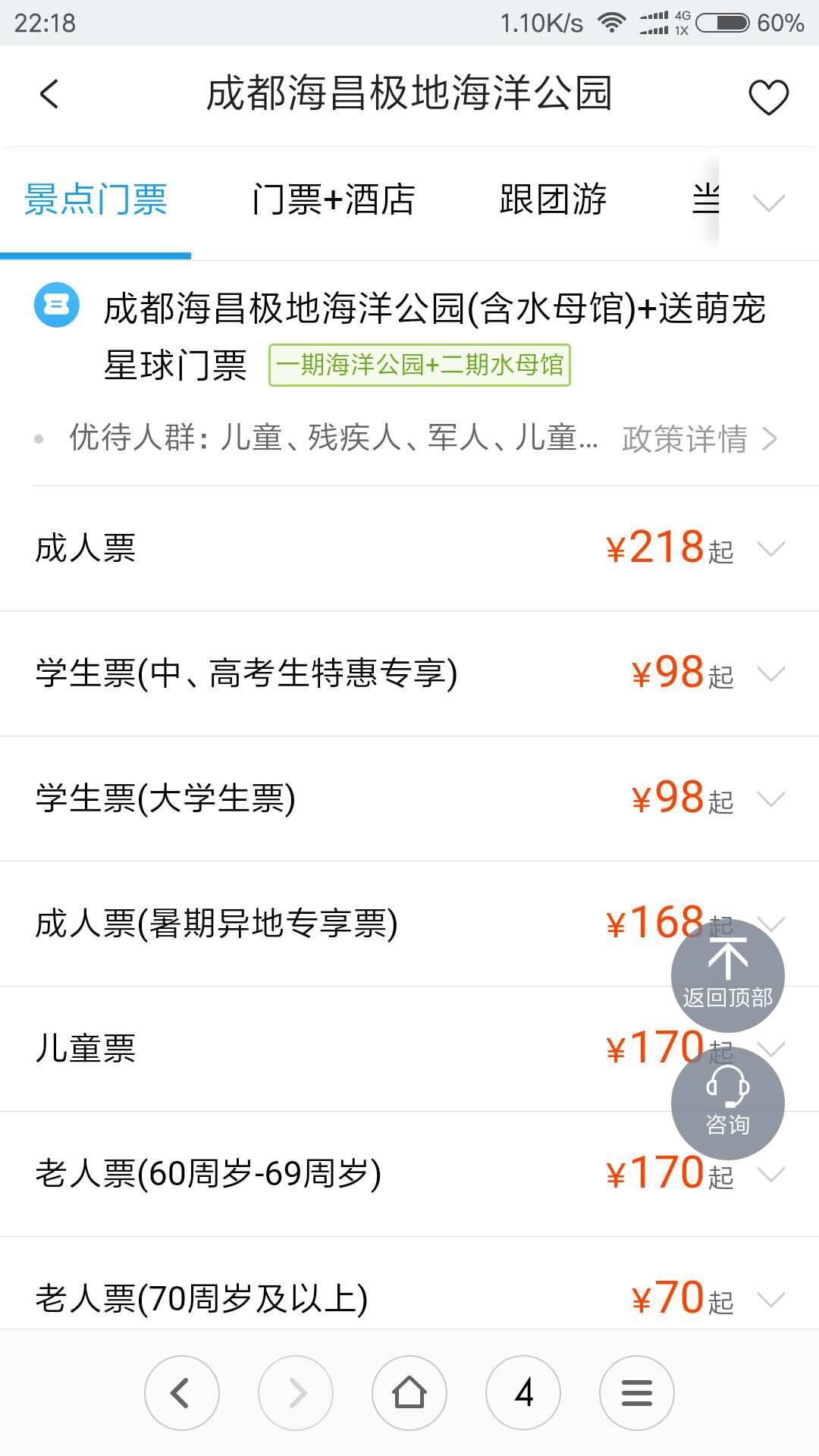Expand 学生票(大学生票) options
This screenshot has height=1456, width=819.
point(409,799)
